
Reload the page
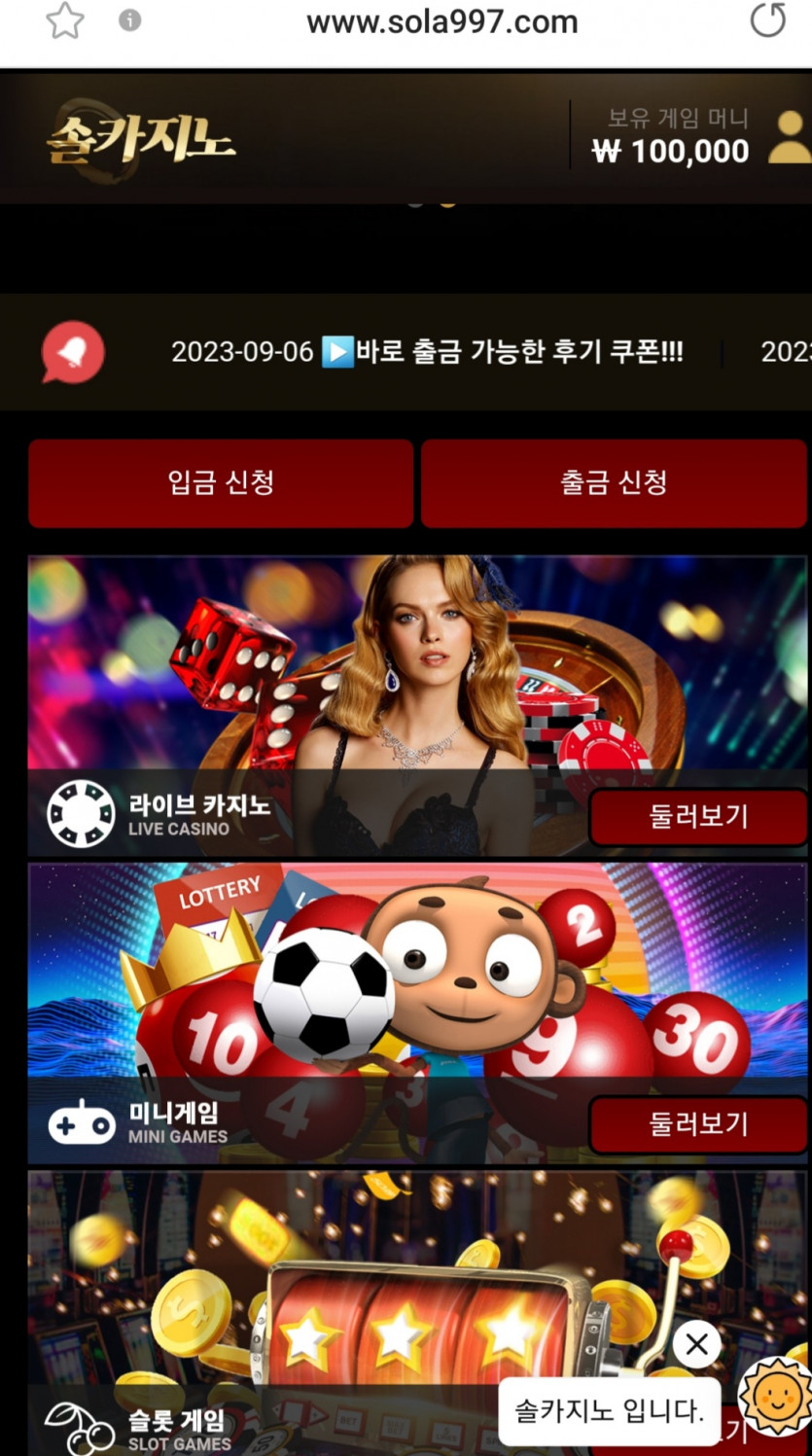[x=767, y=19]
